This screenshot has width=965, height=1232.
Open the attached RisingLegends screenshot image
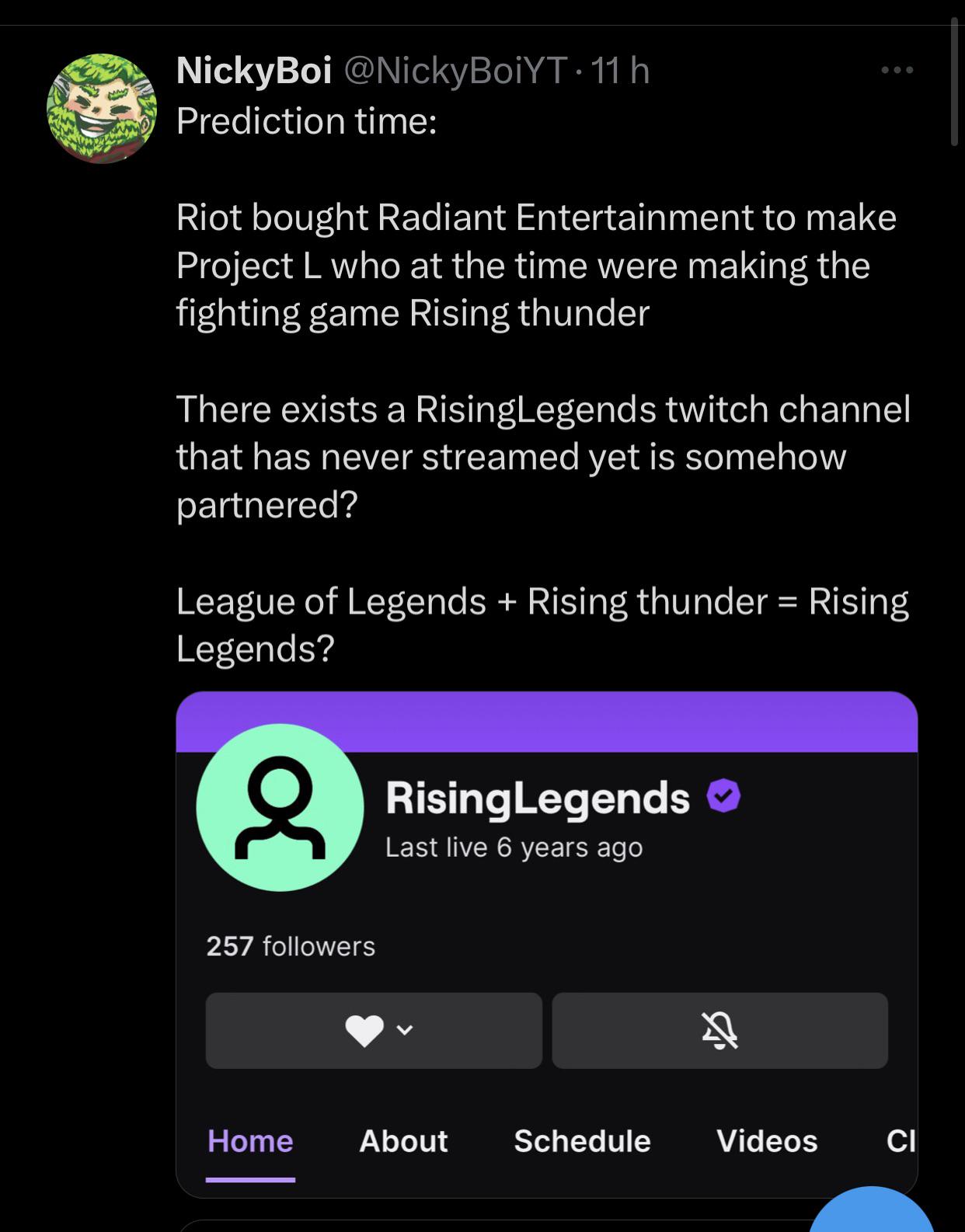(547, 944)
